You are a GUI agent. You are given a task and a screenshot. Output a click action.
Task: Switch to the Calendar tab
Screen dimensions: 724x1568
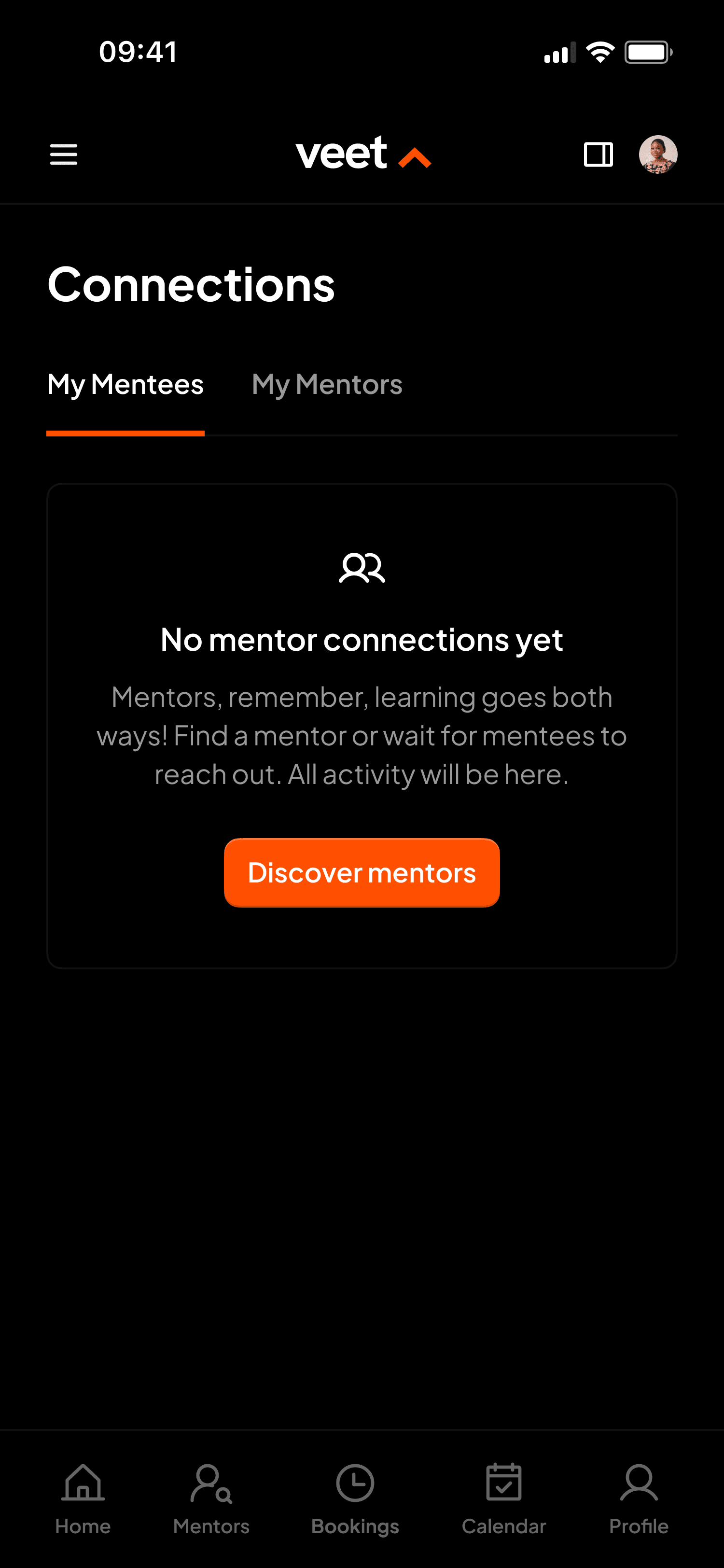pos(504,1498)
